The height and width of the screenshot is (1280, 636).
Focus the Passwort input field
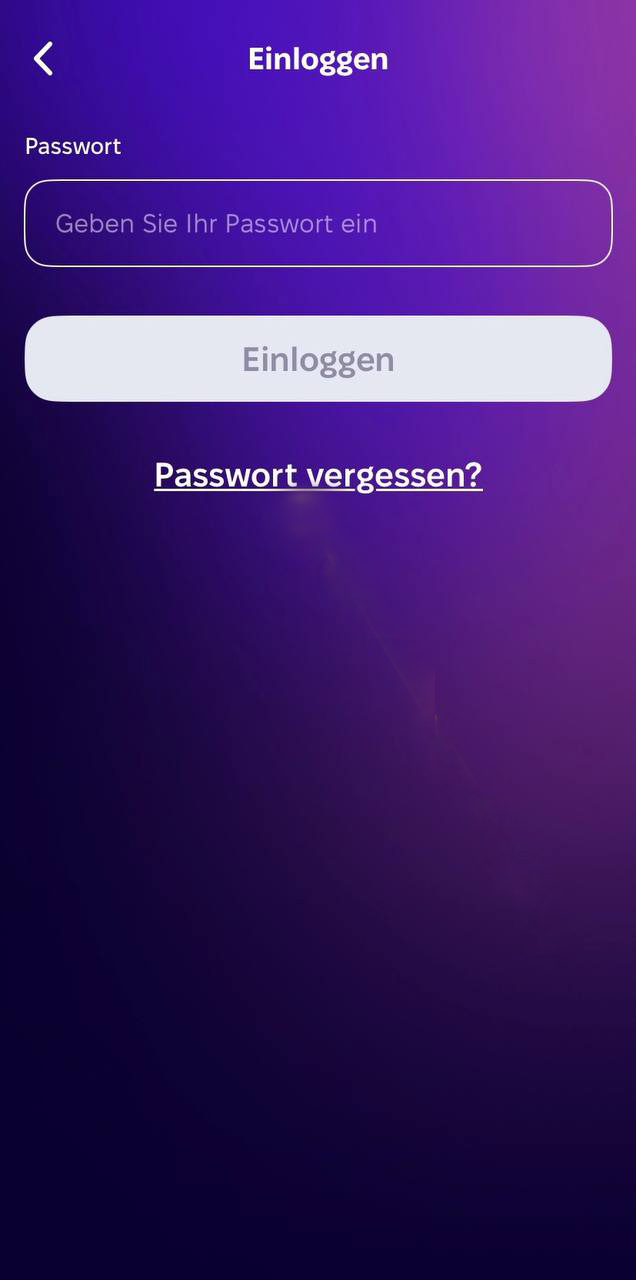318,223
